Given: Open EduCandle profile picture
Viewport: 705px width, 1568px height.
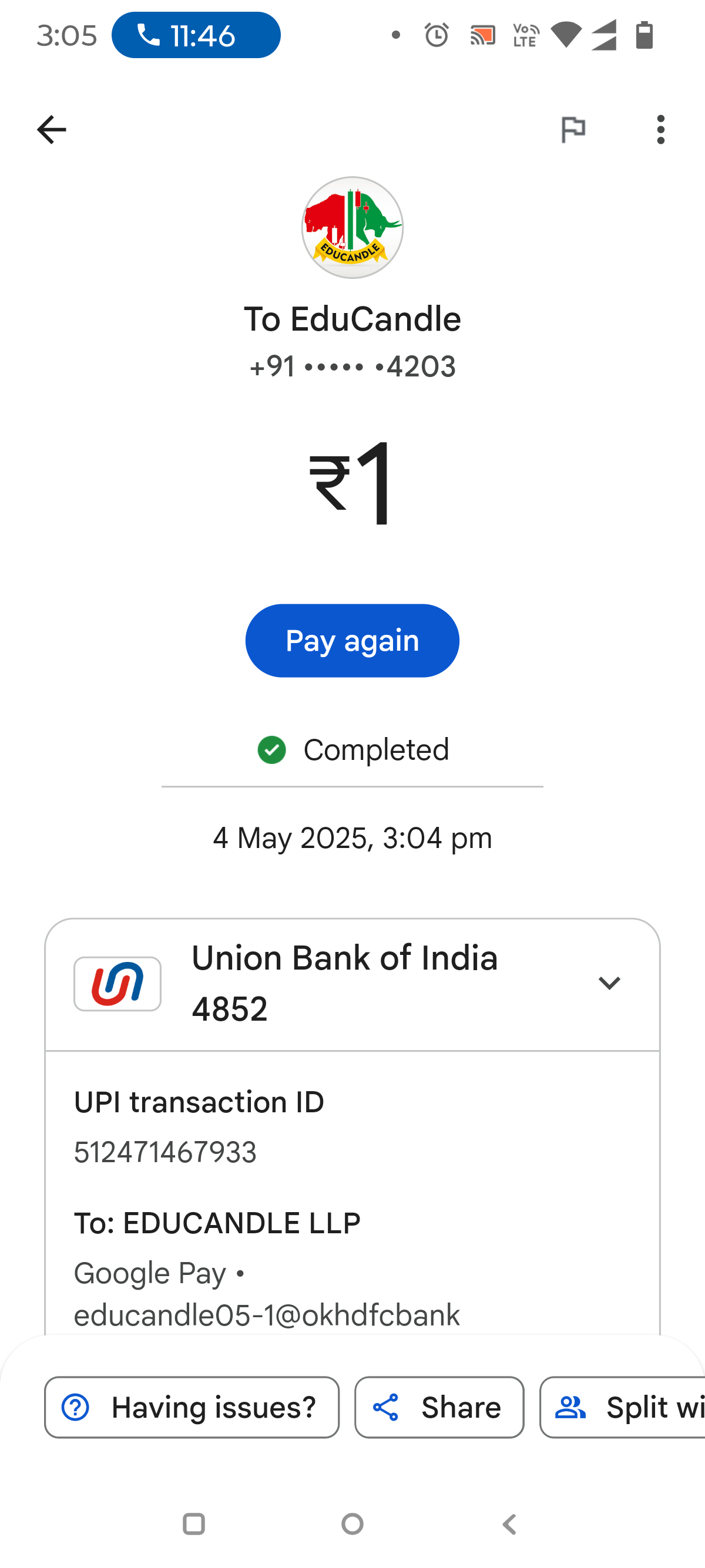Looking at the screenshot, I should [x=352, y=228].
